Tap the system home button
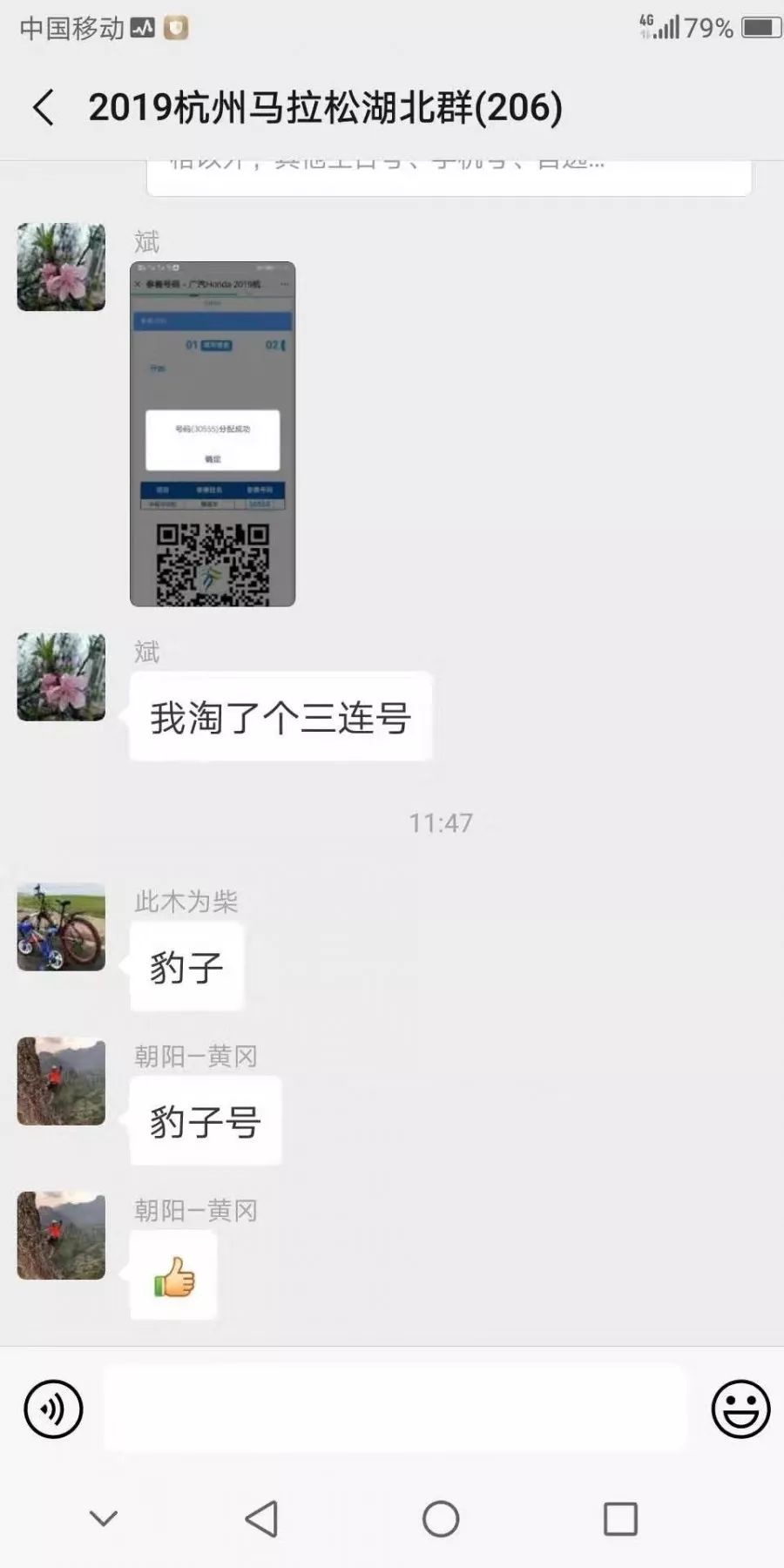 [441, 1519]
